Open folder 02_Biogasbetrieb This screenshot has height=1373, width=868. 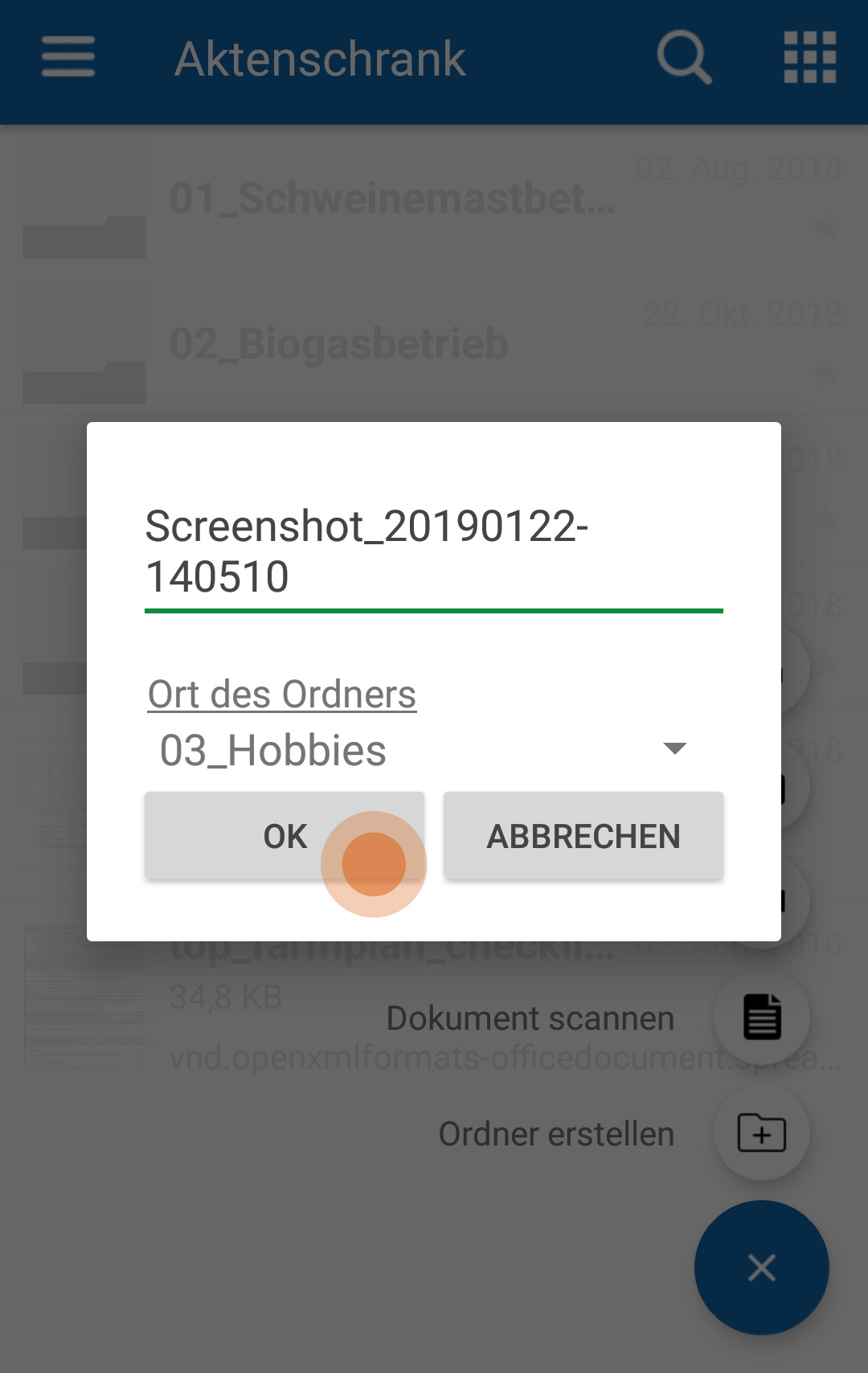(x=339, y=344)
